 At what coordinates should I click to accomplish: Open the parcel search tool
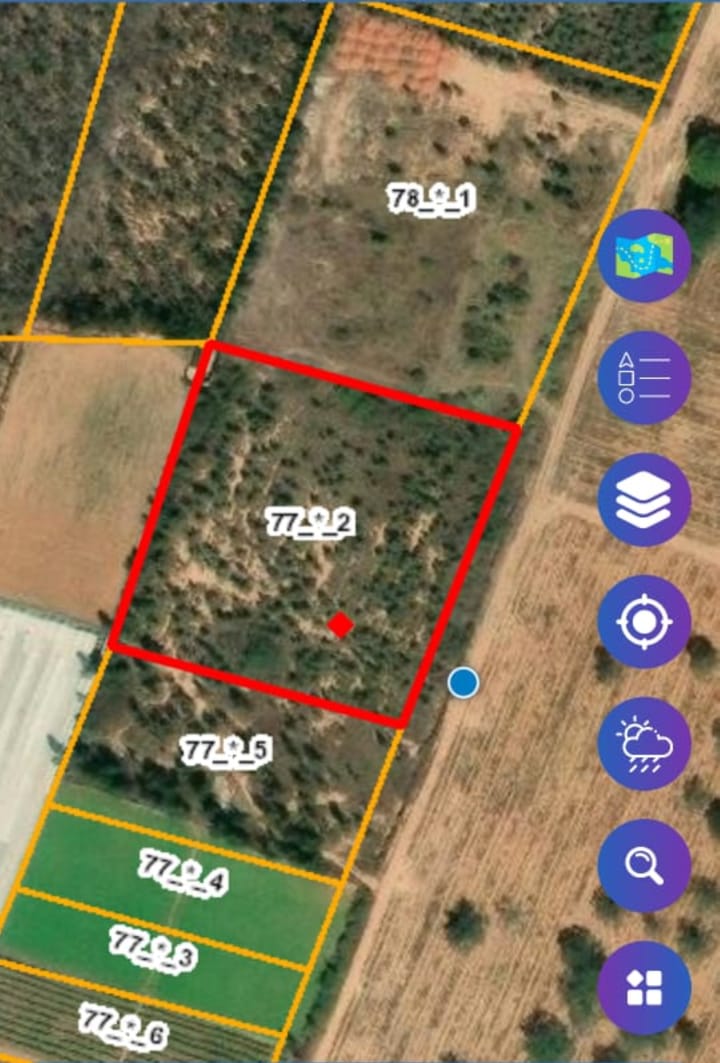[x=644, y=866]
